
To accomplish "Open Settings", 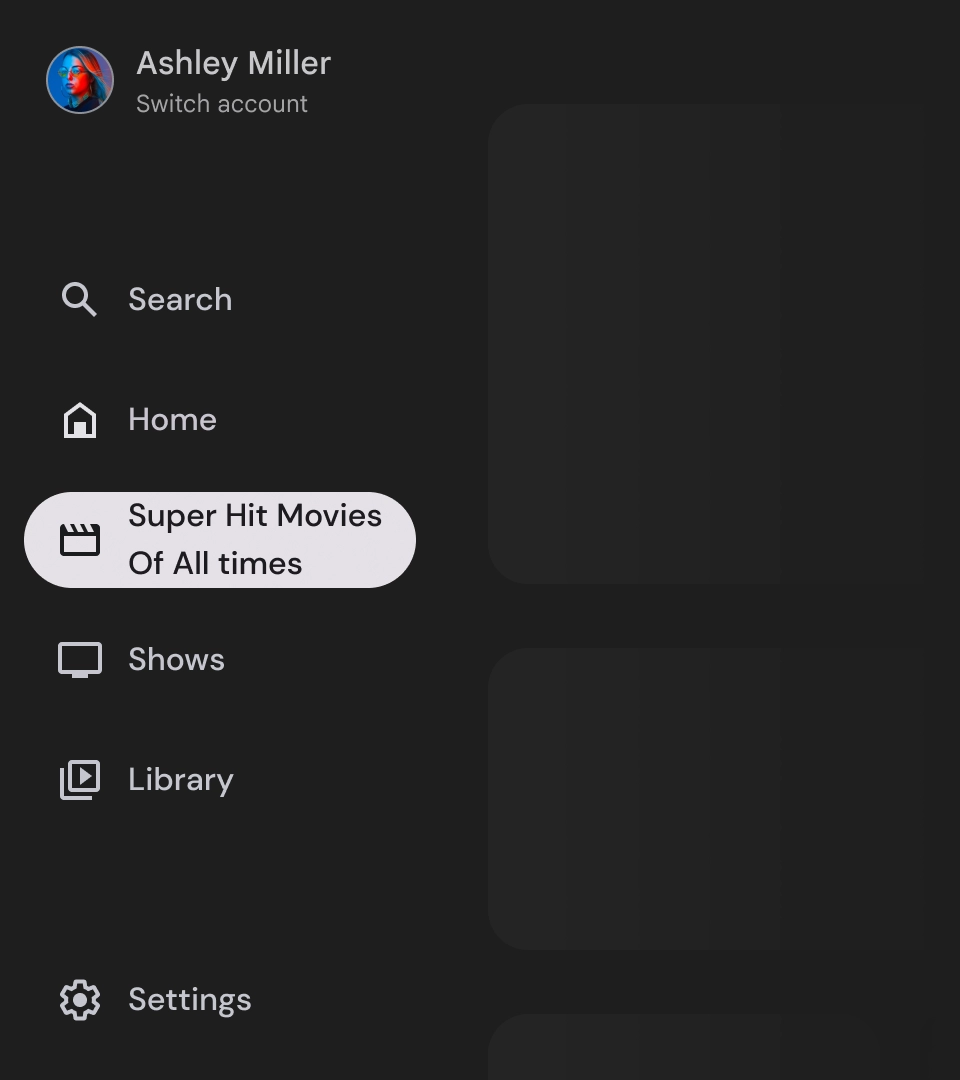I will point(189,1000).
